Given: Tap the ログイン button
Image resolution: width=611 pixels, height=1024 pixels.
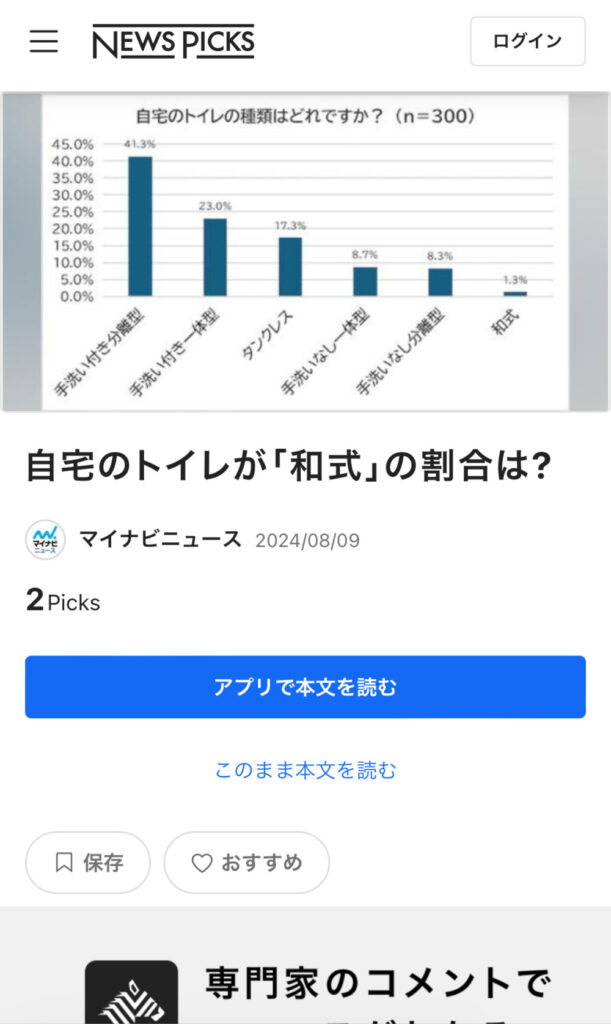Looking at the screenshot, I should point(527,41).
